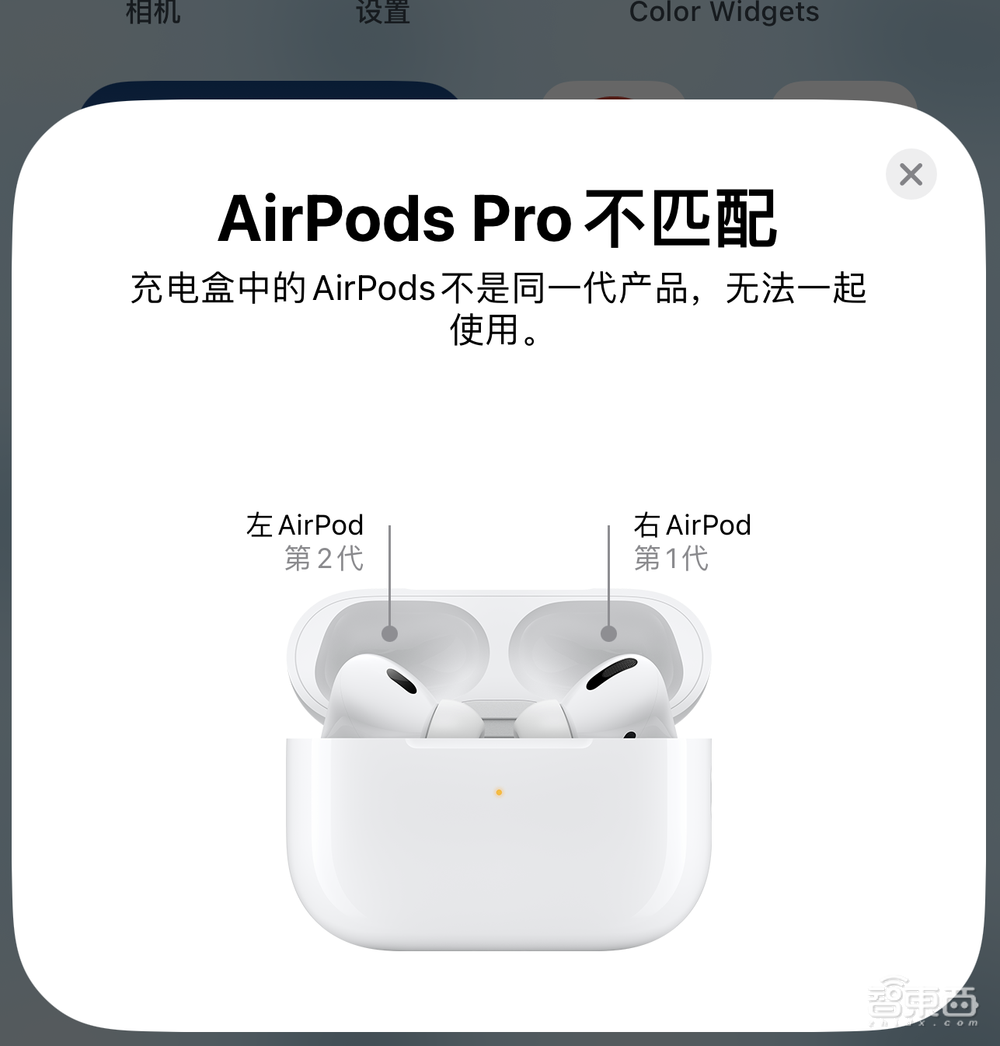Image resolution: width=1000 pixels, height=1046 pixels.
Task: Tap the 右 AirPod label
Action: tap(694, 524)
